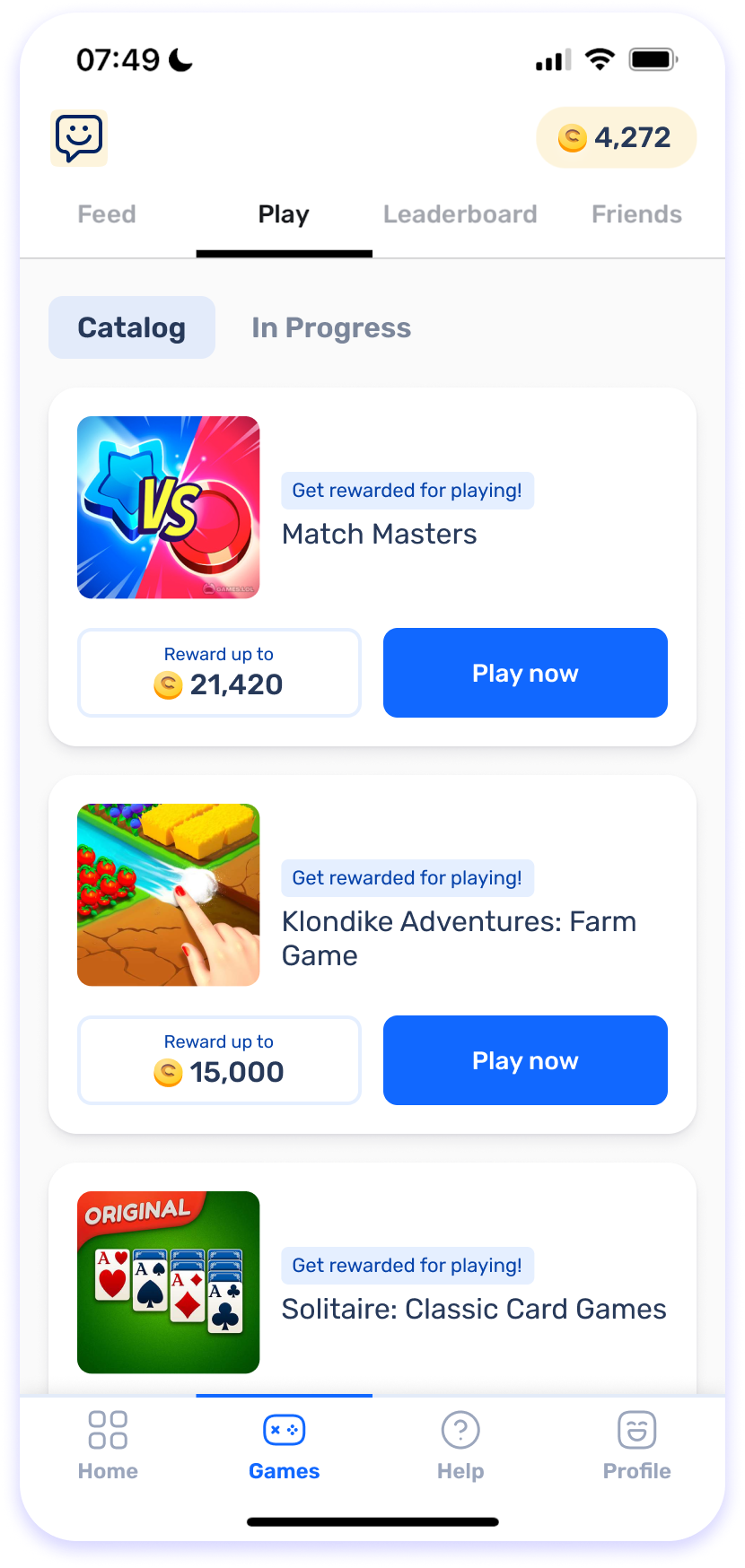Open the Friends tab

pyautogui.click(x=636, y=214)
